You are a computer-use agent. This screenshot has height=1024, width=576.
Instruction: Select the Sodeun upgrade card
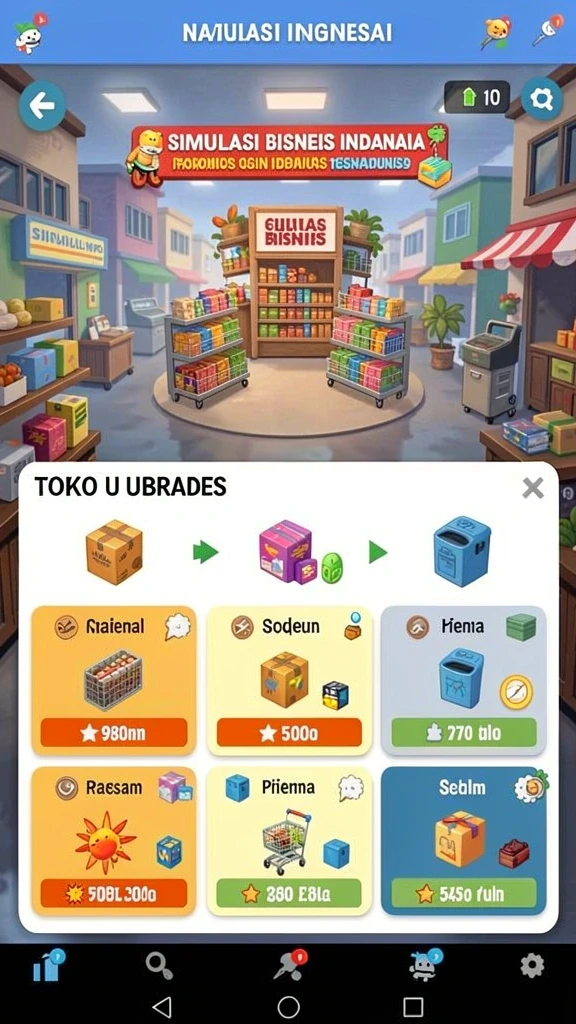(289, 680)
